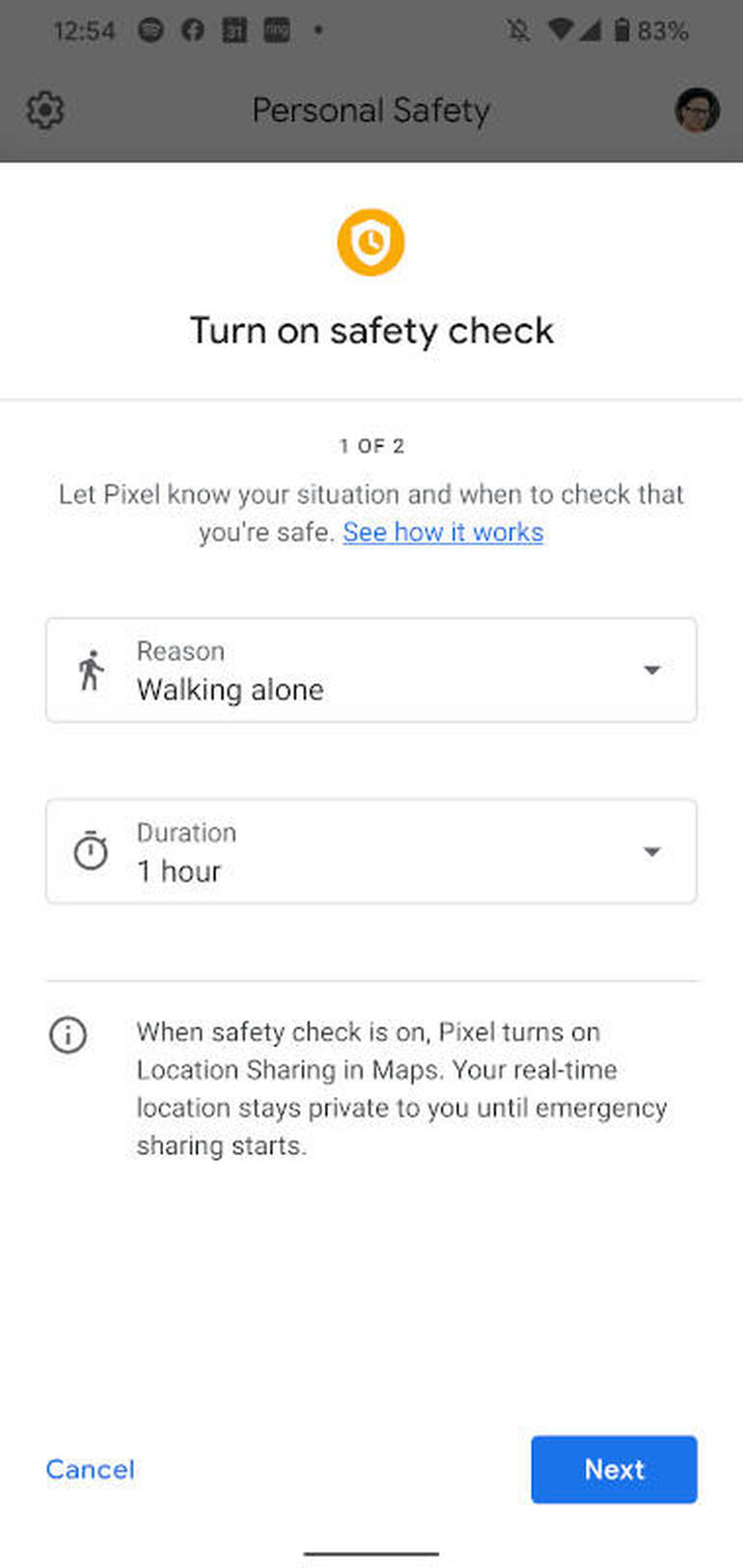Change the Duration from 1 hour
Screen dimensions: 743x1568
pyautogui.click(x=371, y=851)
